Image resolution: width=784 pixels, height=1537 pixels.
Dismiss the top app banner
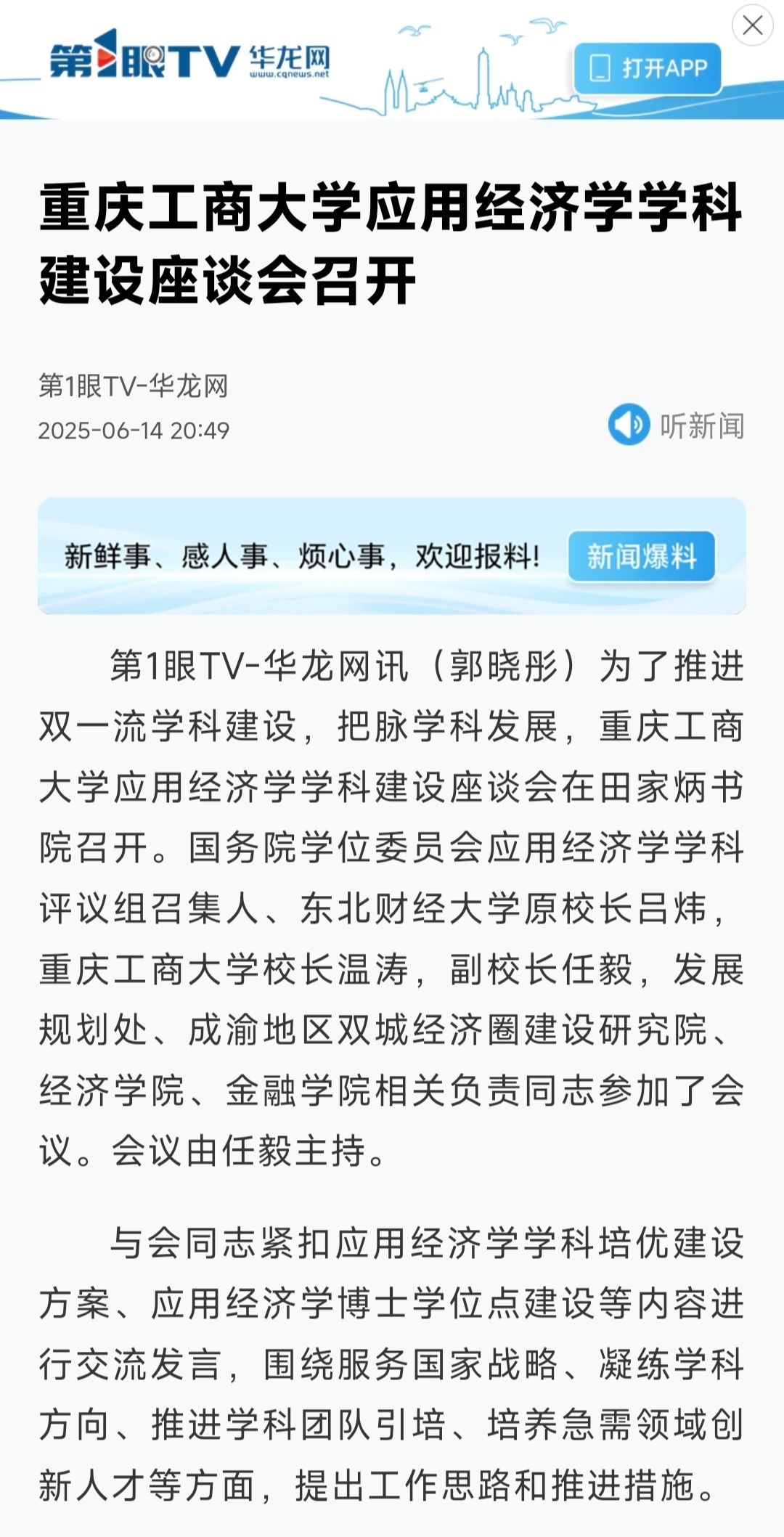(x=752, y=25)
